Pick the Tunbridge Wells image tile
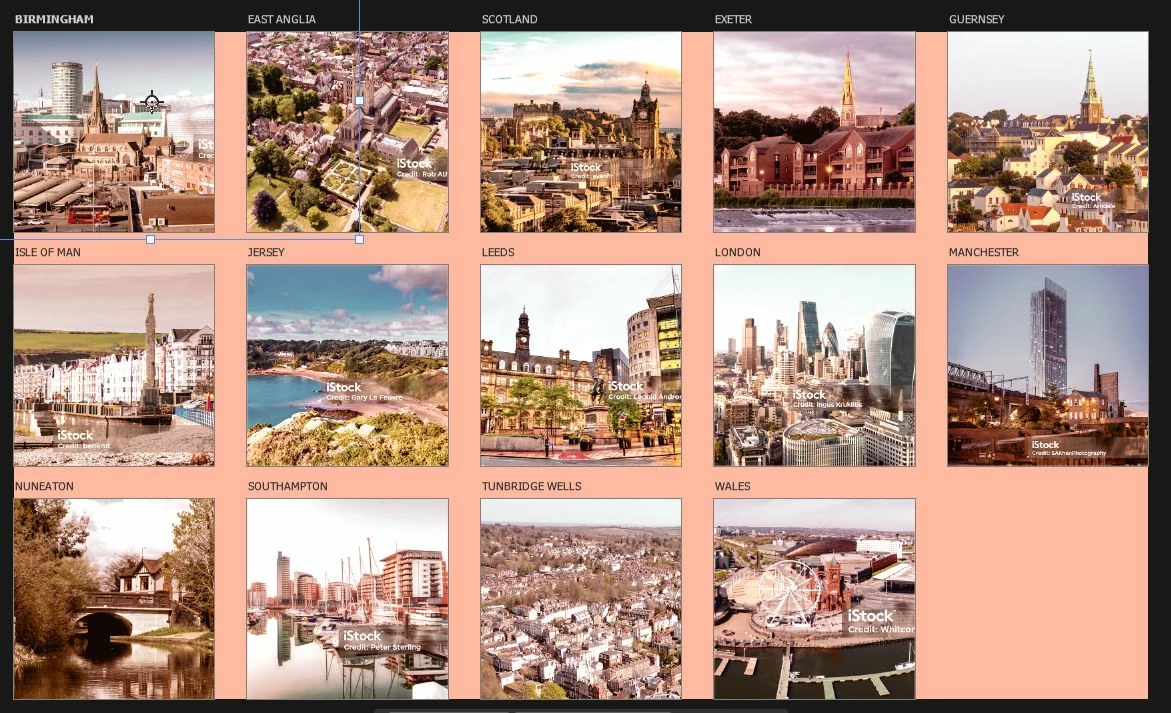The width and height of the screenshot is (1171, 713). click(x=580, y=598)
